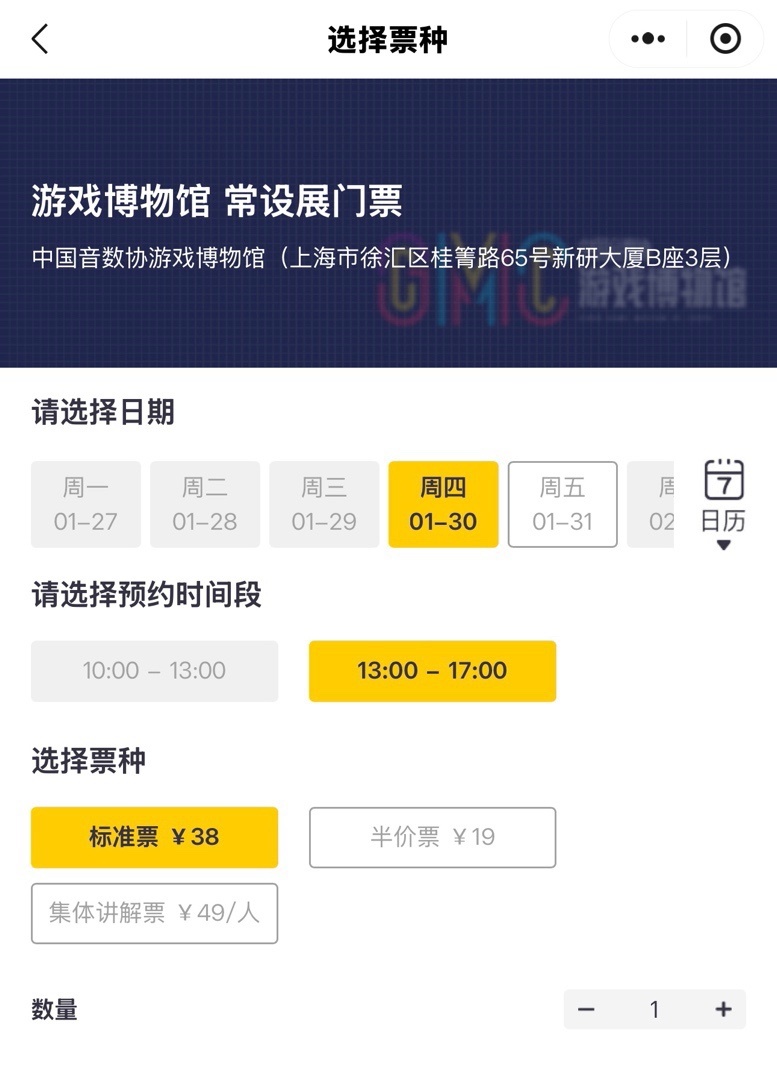Select date 周五 01-31

pyautogui.click(x=562, y=504)
